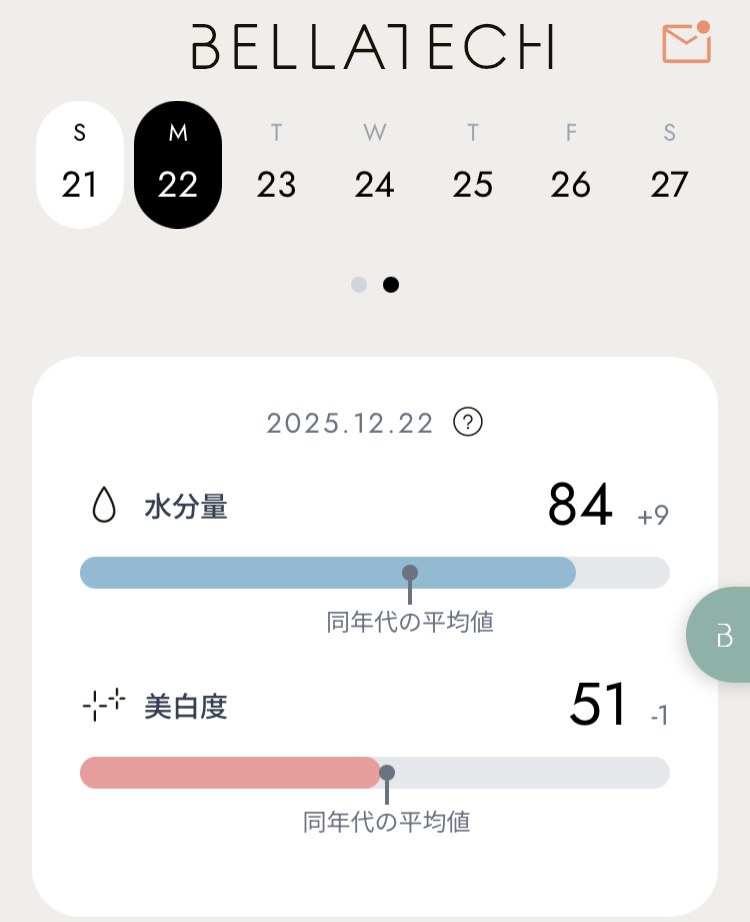Open help for the 2025.12.22 results
The height and width of the screenshot is (922, 750).
(x=468, y=423)
